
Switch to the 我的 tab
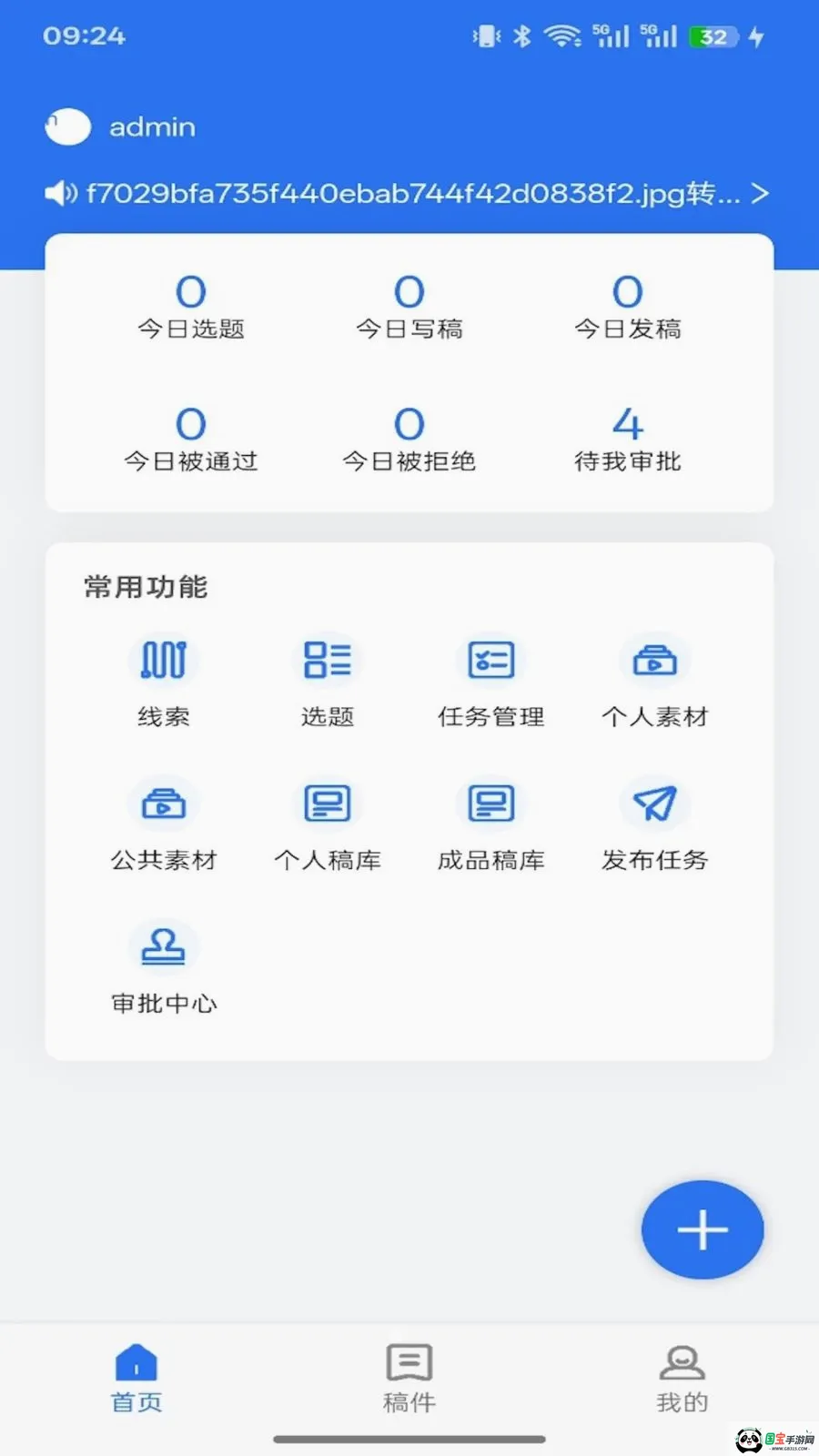(x=682, y=1378)
